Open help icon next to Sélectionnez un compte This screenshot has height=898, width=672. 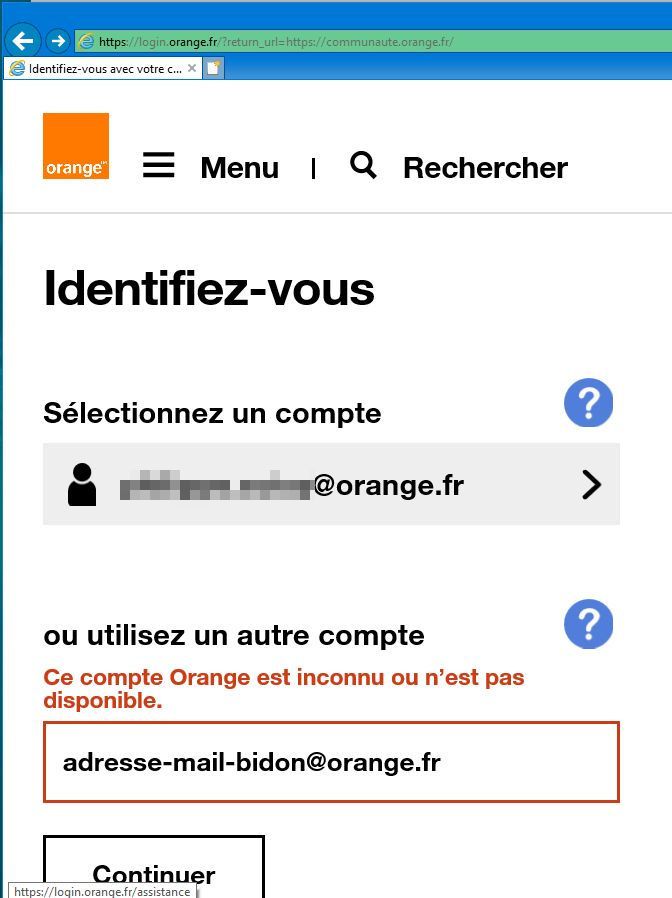pyautogui.click(x=588, y=403)
